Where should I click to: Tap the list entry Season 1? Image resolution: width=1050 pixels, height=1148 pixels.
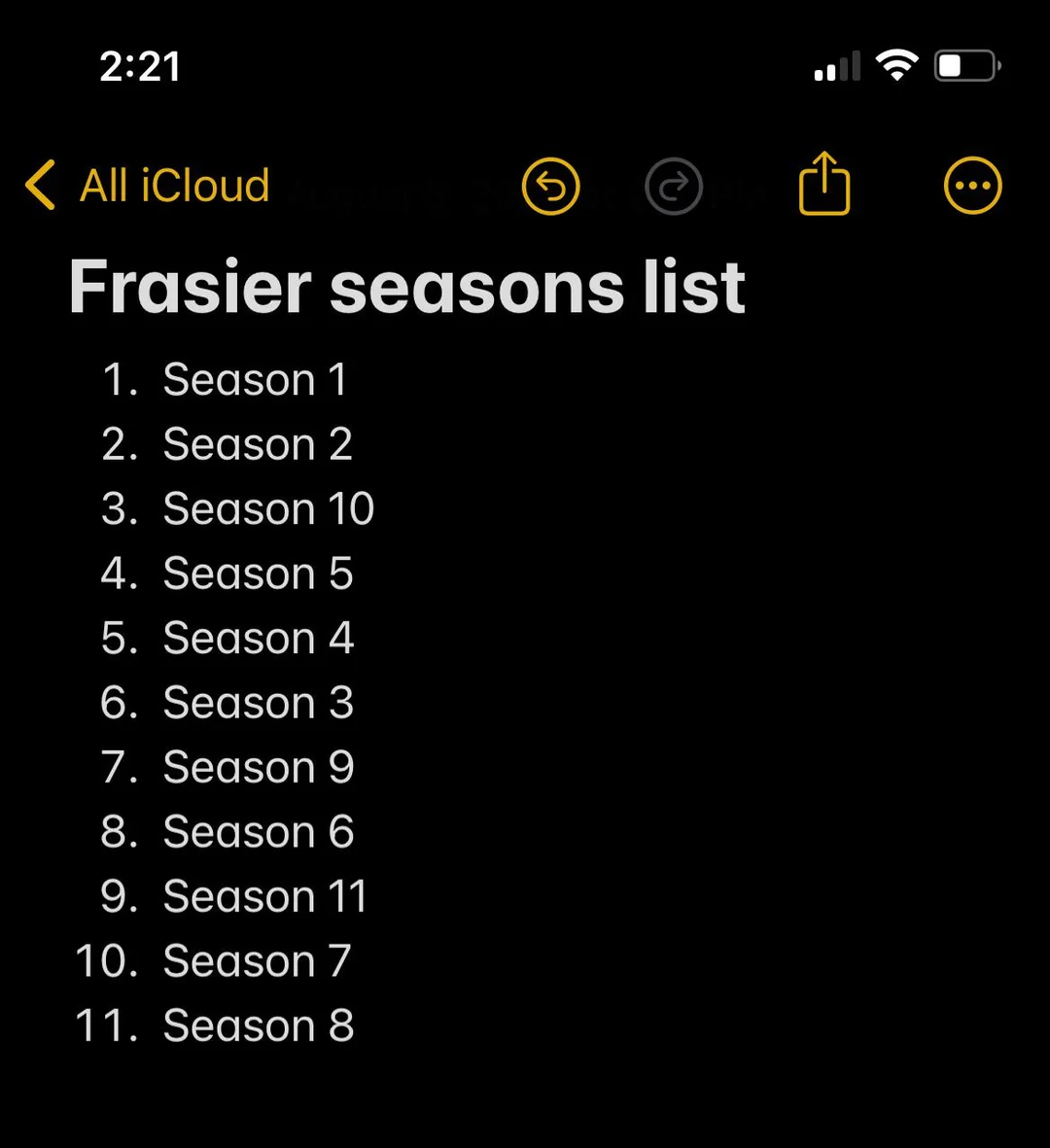pos(255,380)
